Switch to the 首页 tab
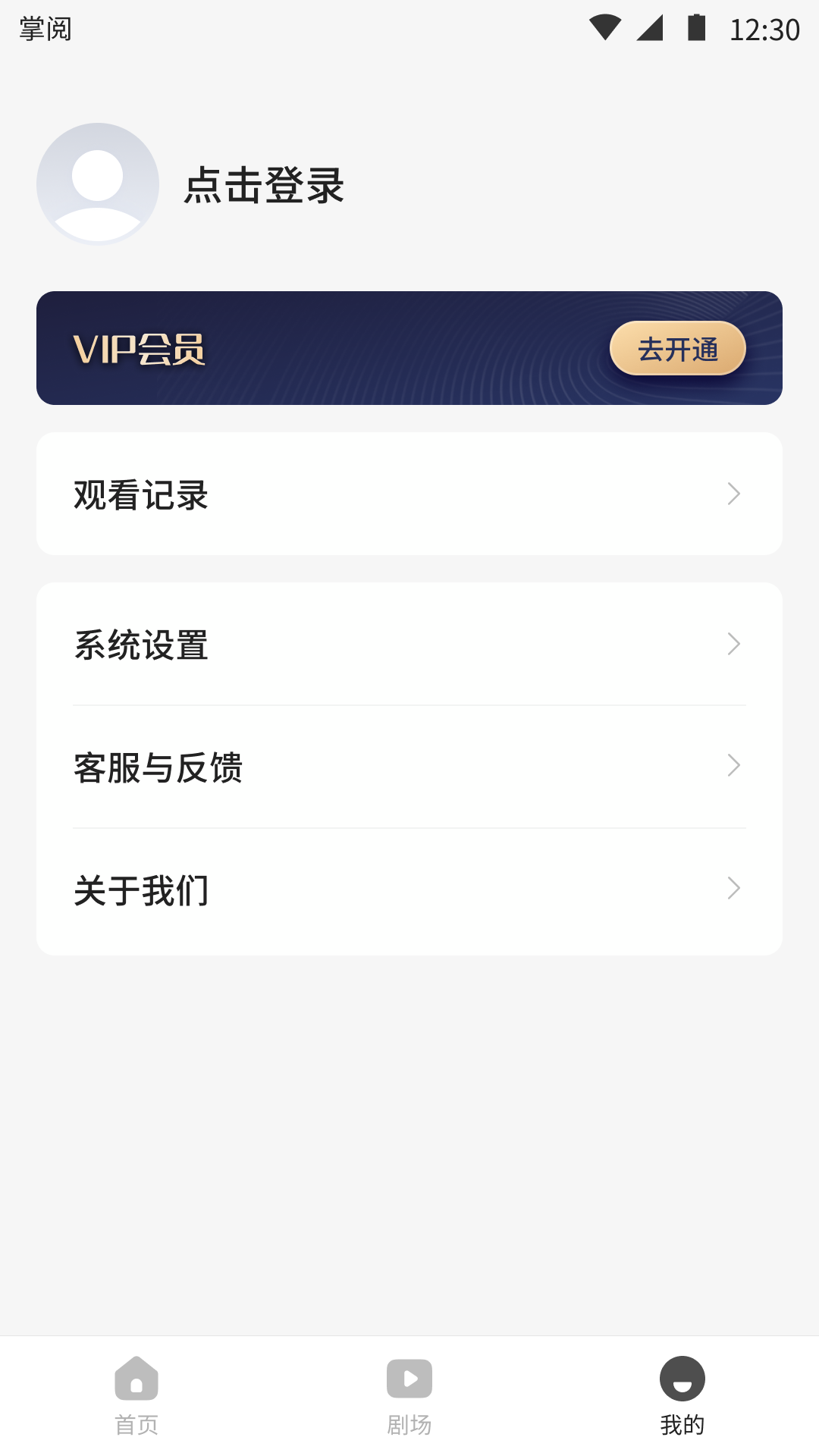Image resolution: width=819 pixels, height=1456 pixels. [x=136, y=1395]
